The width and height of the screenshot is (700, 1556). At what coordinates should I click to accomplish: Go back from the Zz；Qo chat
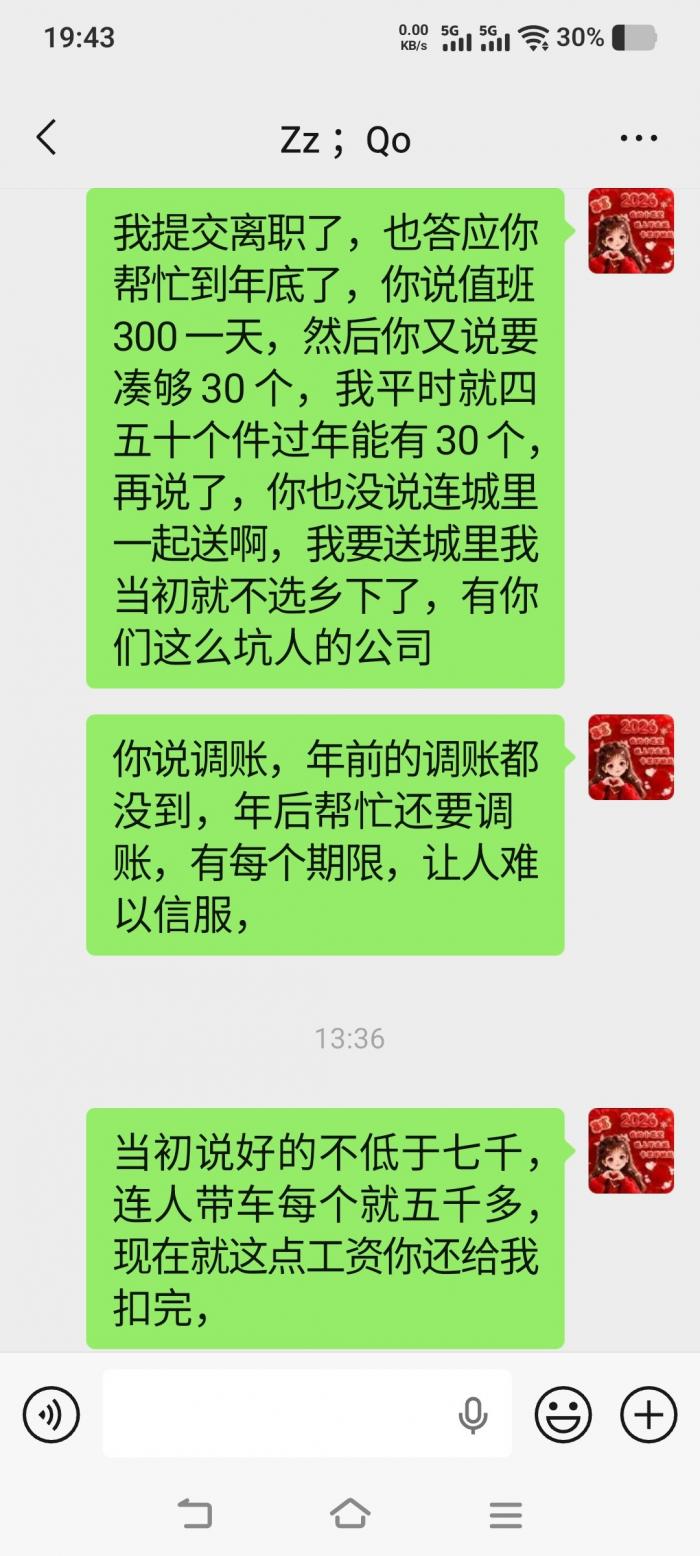[x=46, y=138]
